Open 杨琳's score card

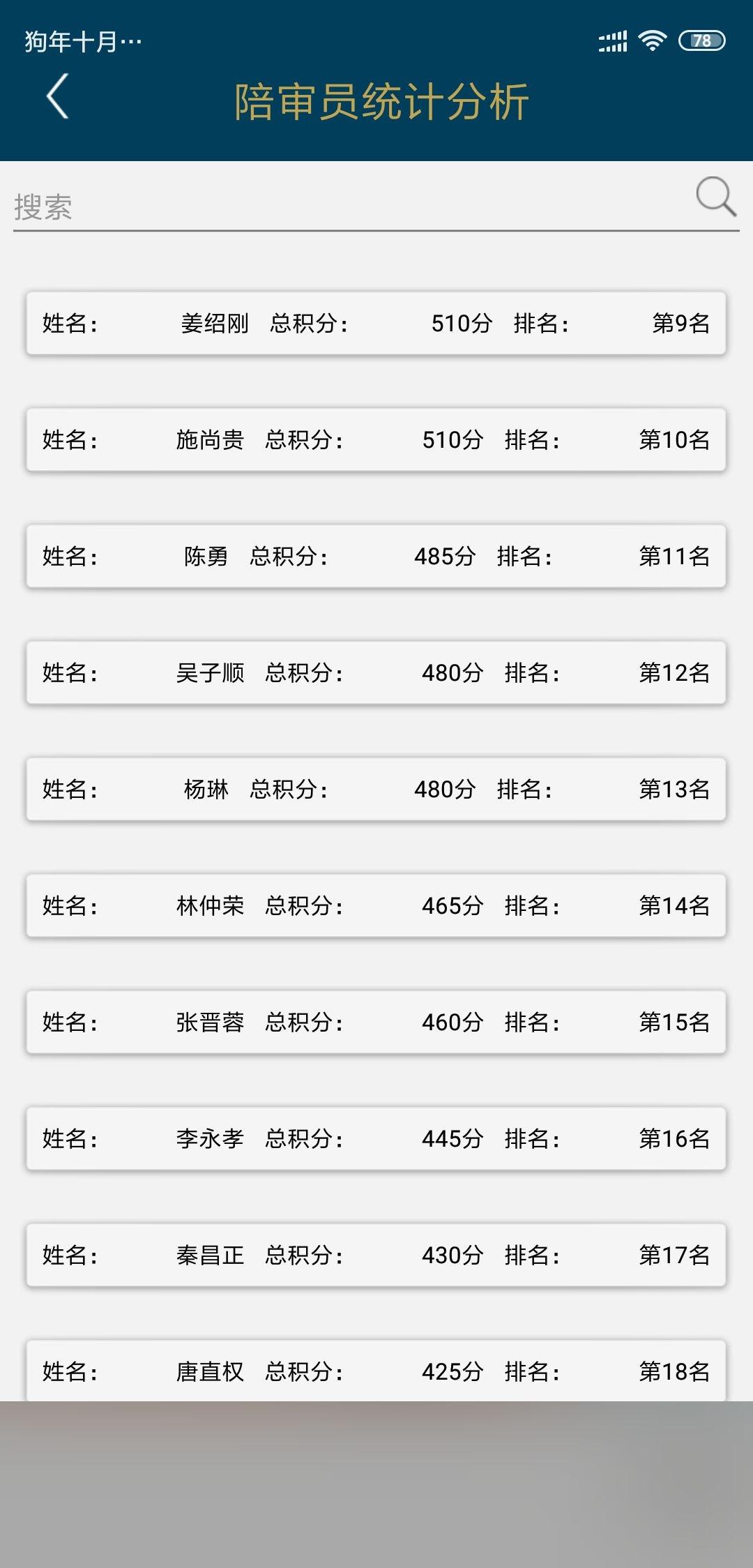click(376, 790)
